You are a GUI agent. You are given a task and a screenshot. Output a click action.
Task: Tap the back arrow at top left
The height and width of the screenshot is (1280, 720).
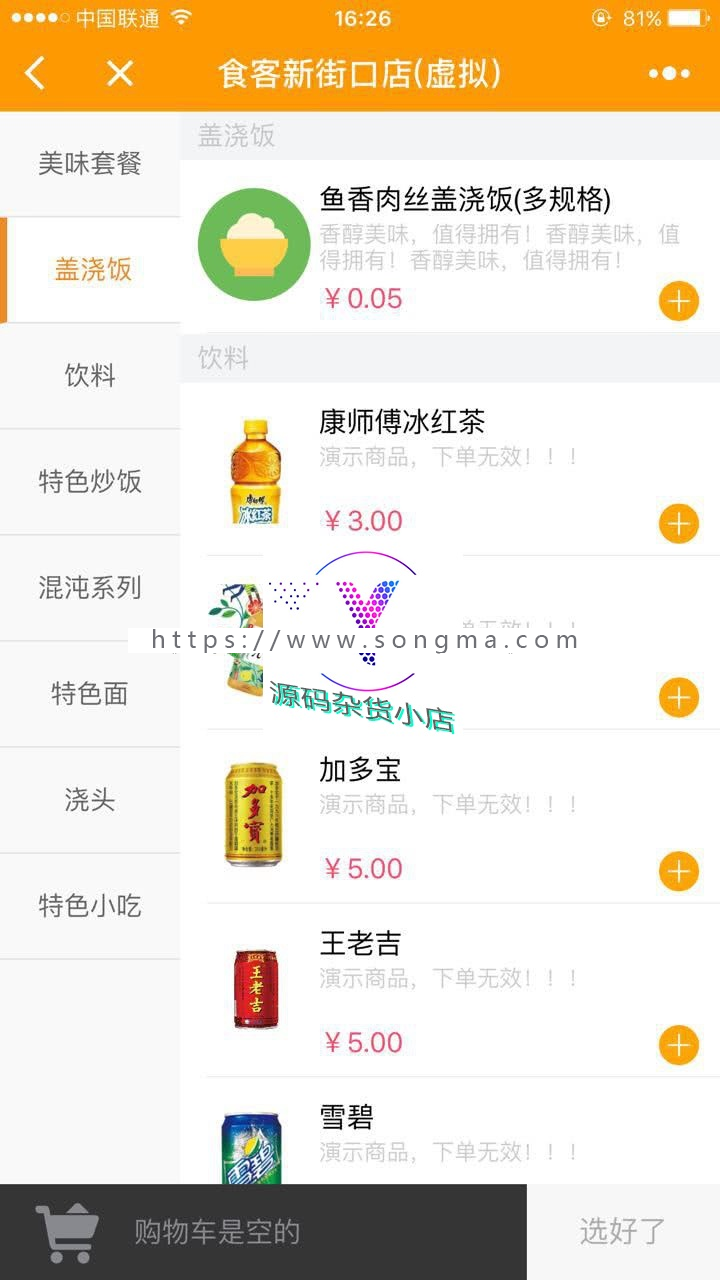33,74
